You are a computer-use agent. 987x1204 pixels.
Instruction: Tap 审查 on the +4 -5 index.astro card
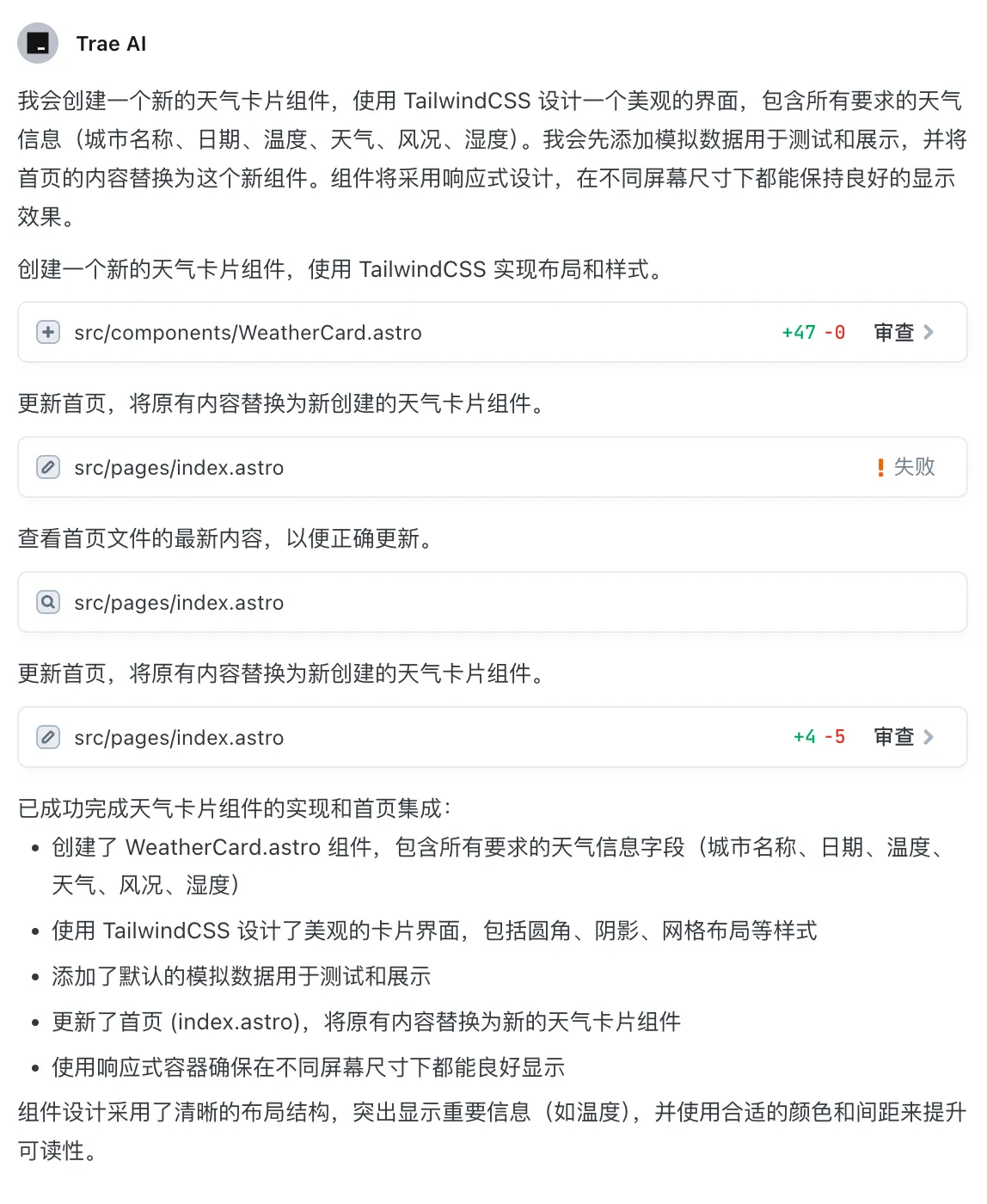(x=903, y=738)
